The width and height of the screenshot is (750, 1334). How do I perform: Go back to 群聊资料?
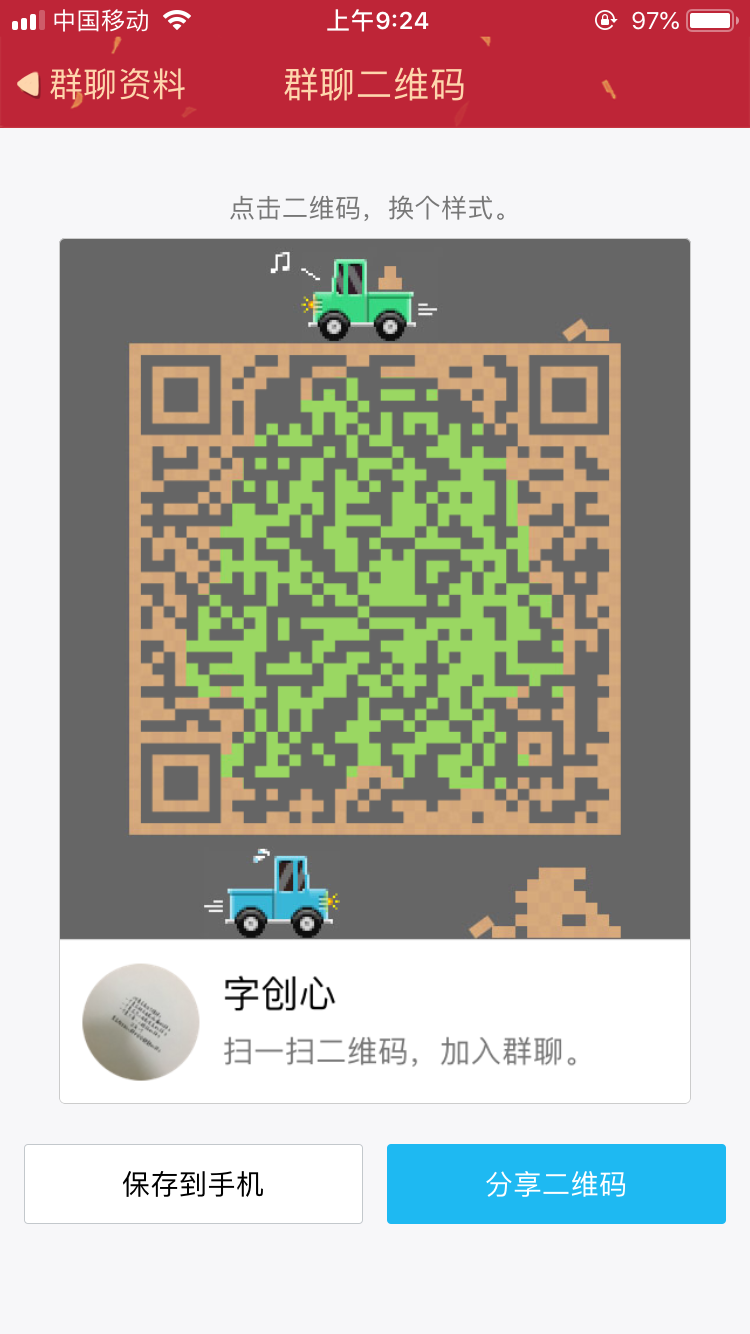(x=102, y=84)
